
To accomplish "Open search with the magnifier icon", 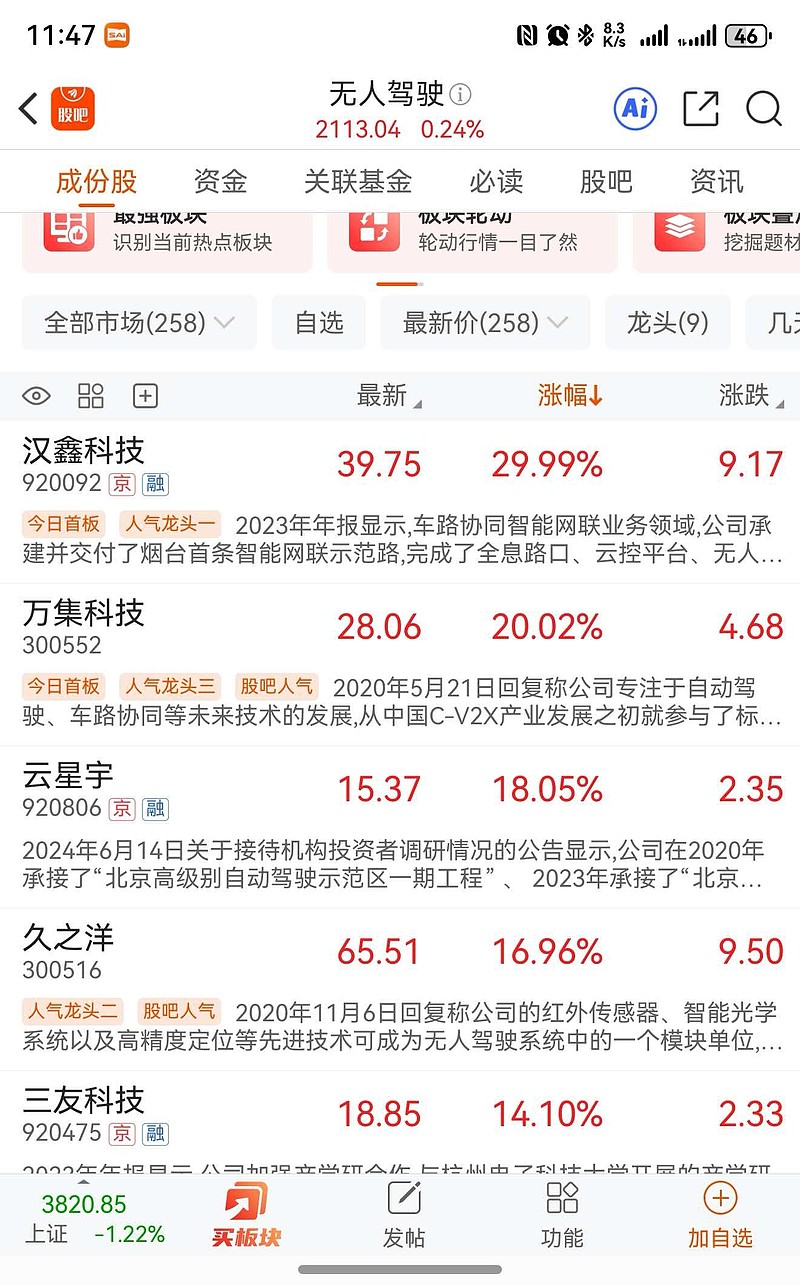I will click(x=764, y=109).
